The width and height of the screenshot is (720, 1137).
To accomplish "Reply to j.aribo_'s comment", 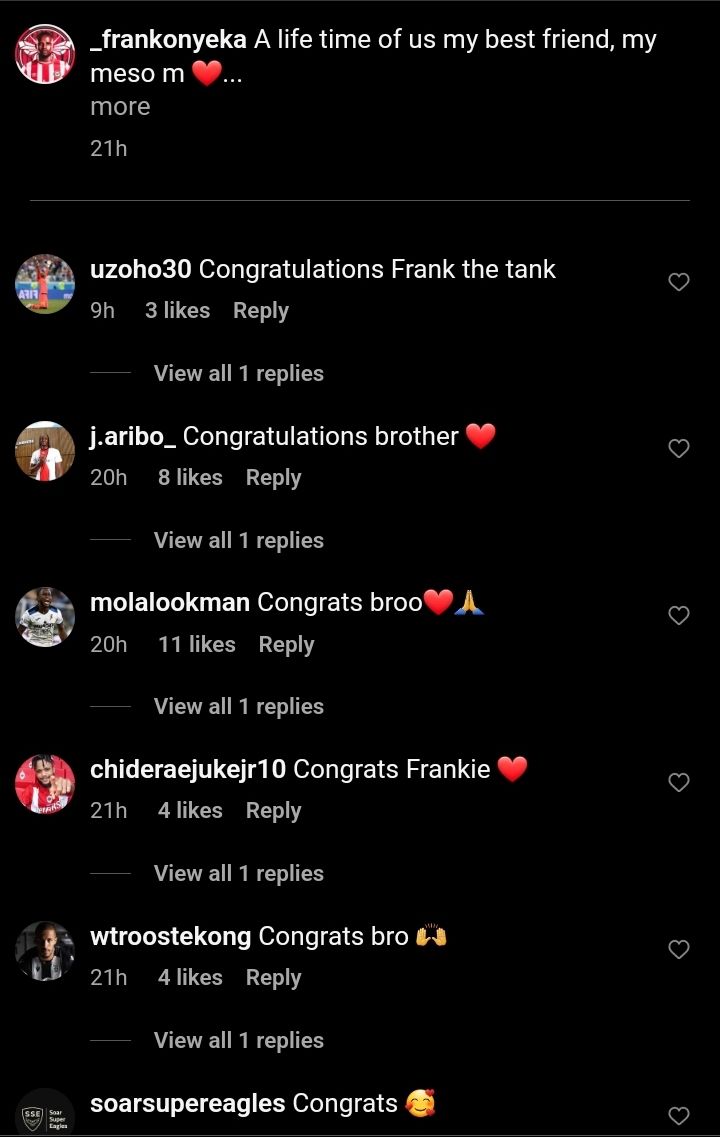I will coord(273,478).
